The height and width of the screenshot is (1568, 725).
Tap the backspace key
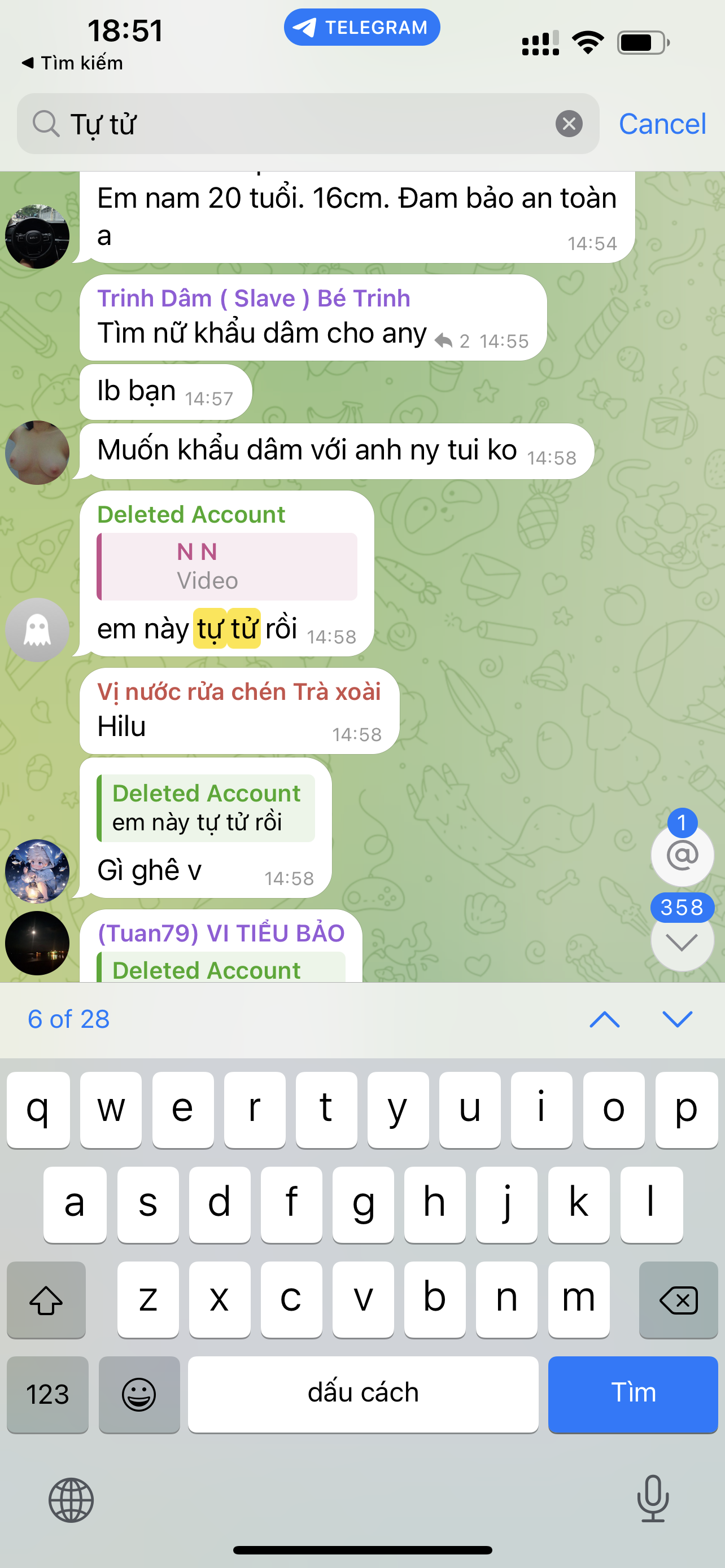pos(678,1299)
